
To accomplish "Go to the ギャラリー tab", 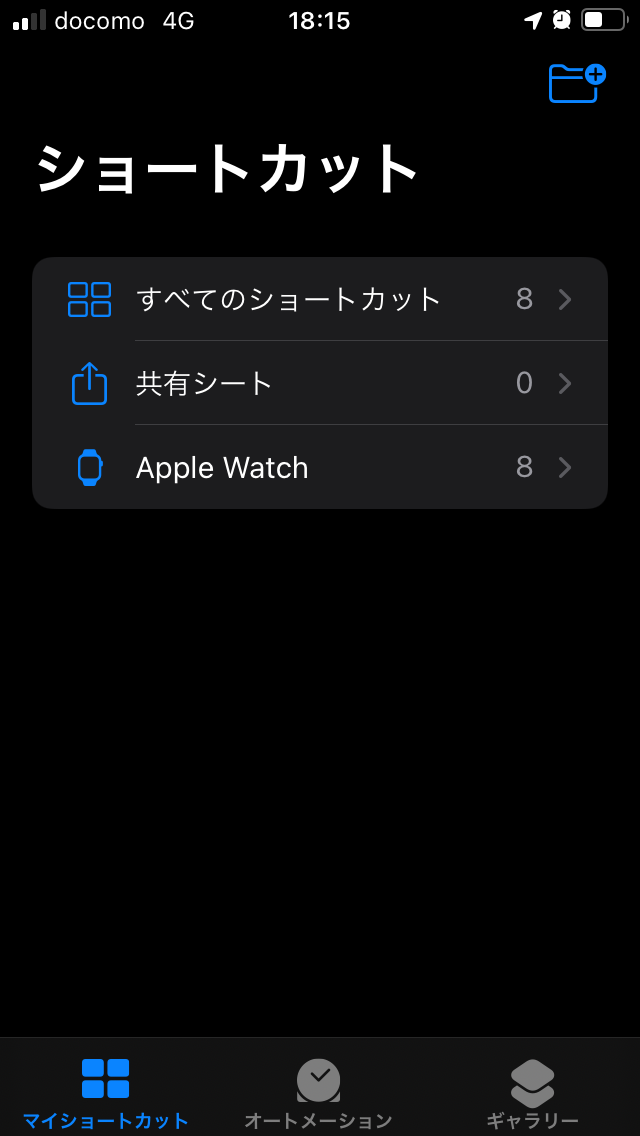I will click(532, 1092).
